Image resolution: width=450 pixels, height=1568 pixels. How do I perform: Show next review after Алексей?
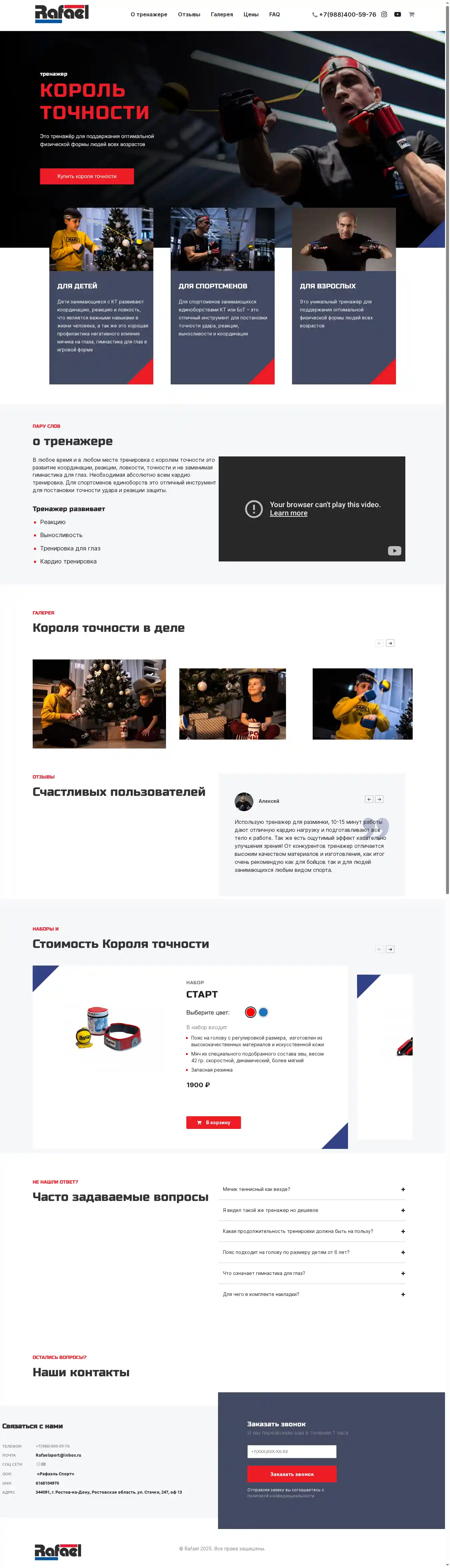pyautogui.click(x=379, y=799)
